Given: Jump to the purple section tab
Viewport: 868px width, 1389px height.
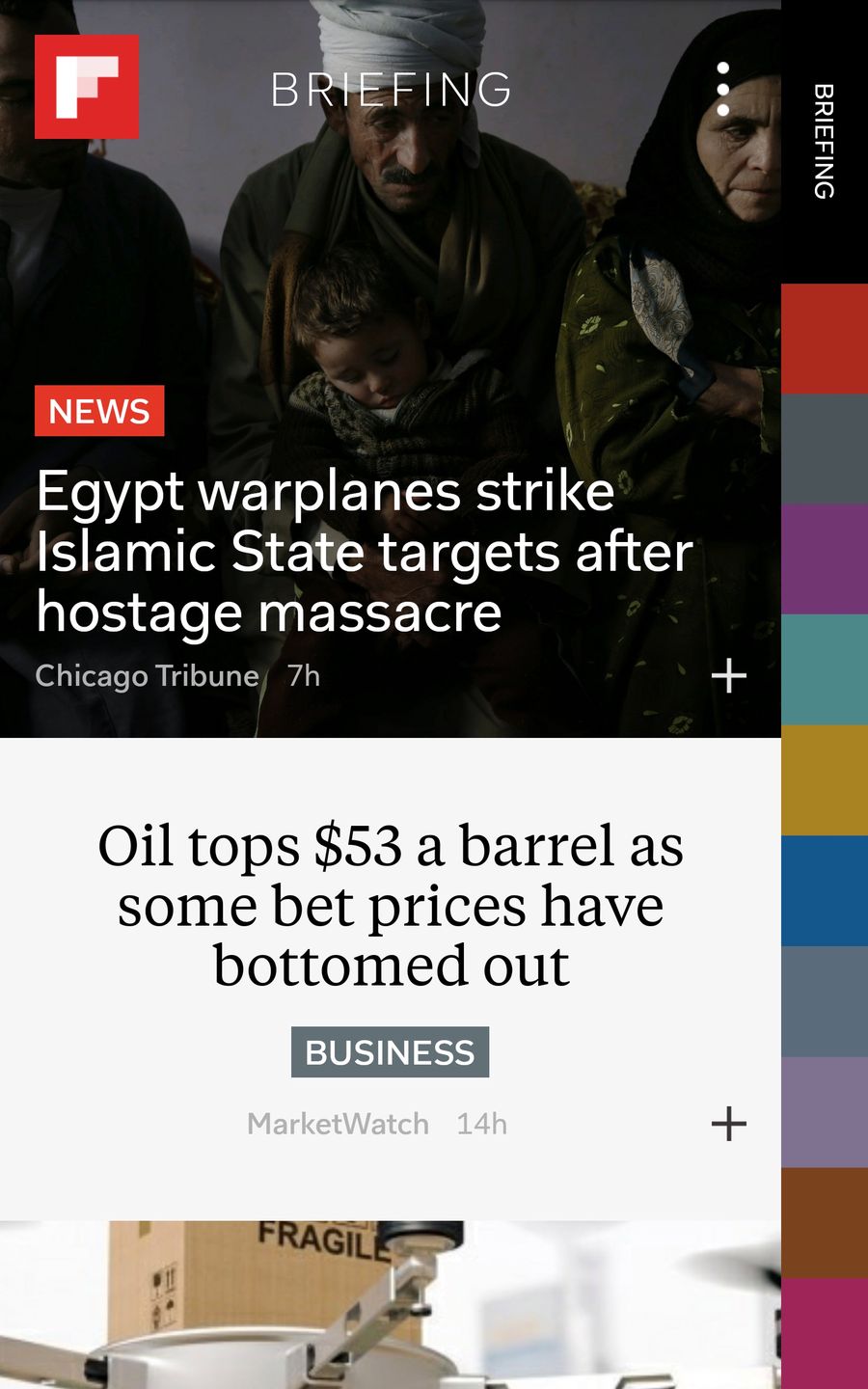Looking at the screenshot, I should coord(824,559).
